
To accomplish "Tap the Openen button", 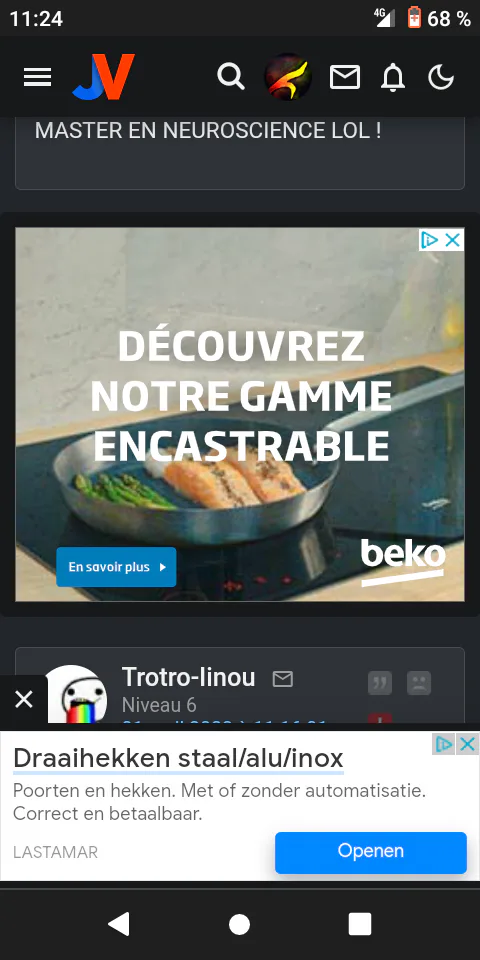I will click(371, 852).
